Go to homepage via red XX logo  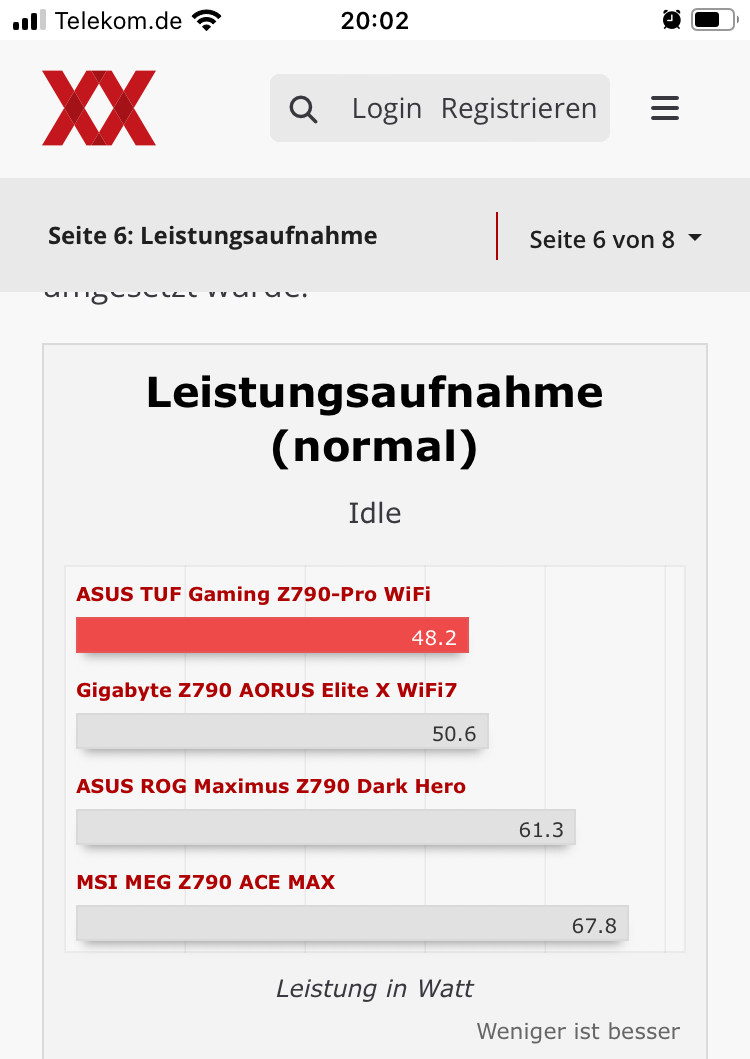99,108
